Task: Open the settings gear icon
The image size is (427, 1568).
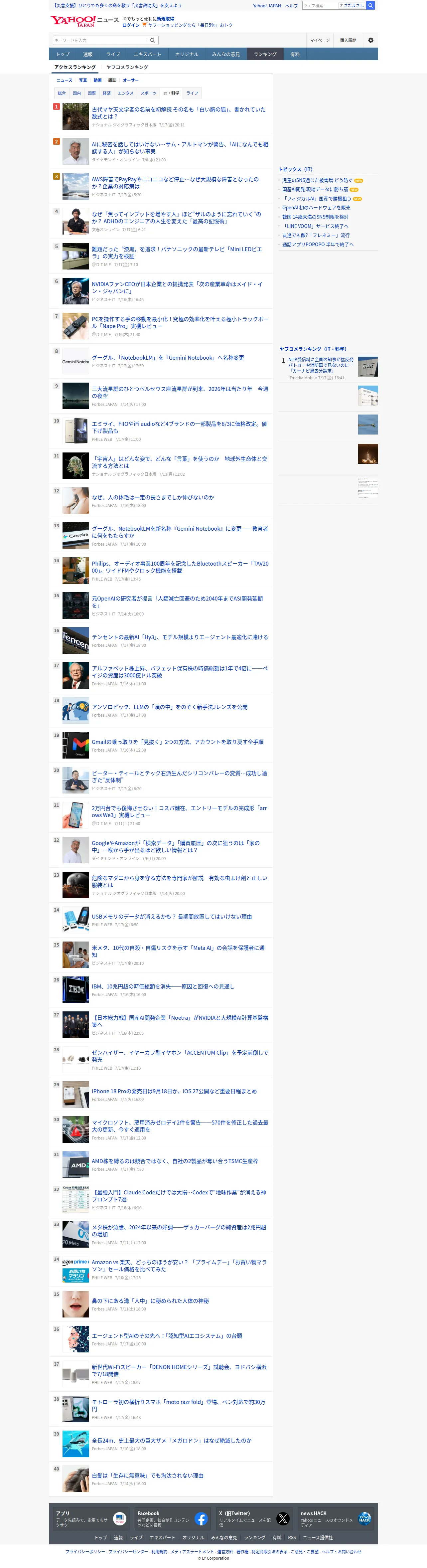Action: (x=371, y=40)
